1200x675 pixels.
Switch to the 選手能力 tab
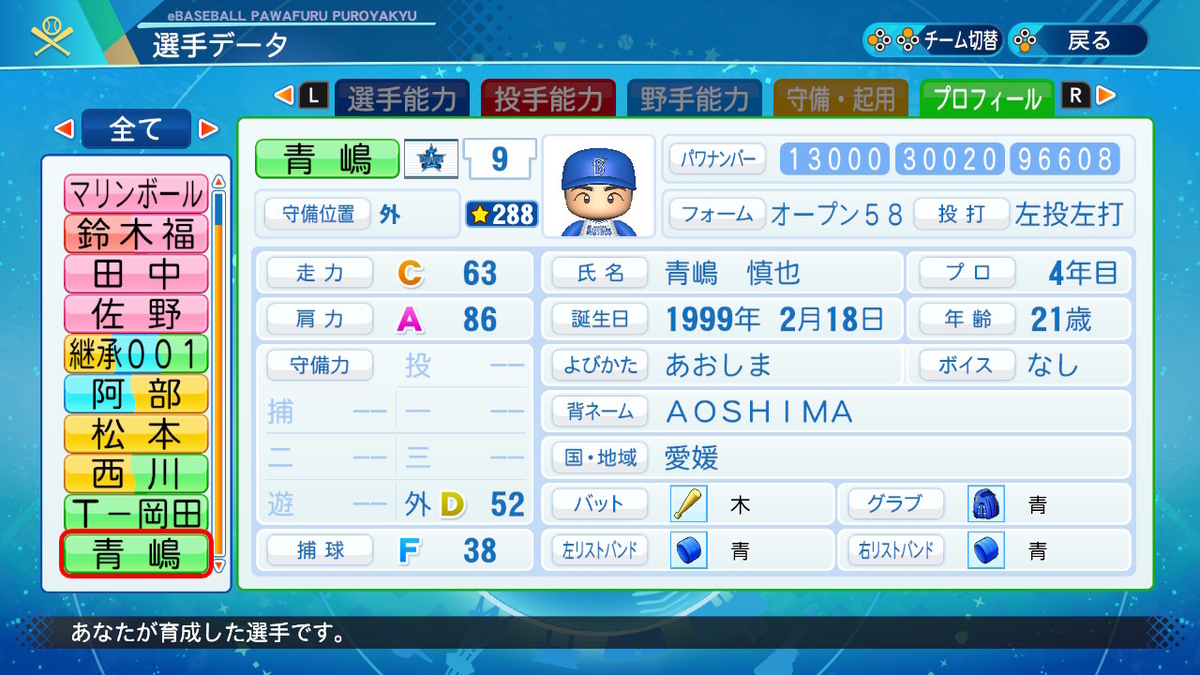[402, 98]
